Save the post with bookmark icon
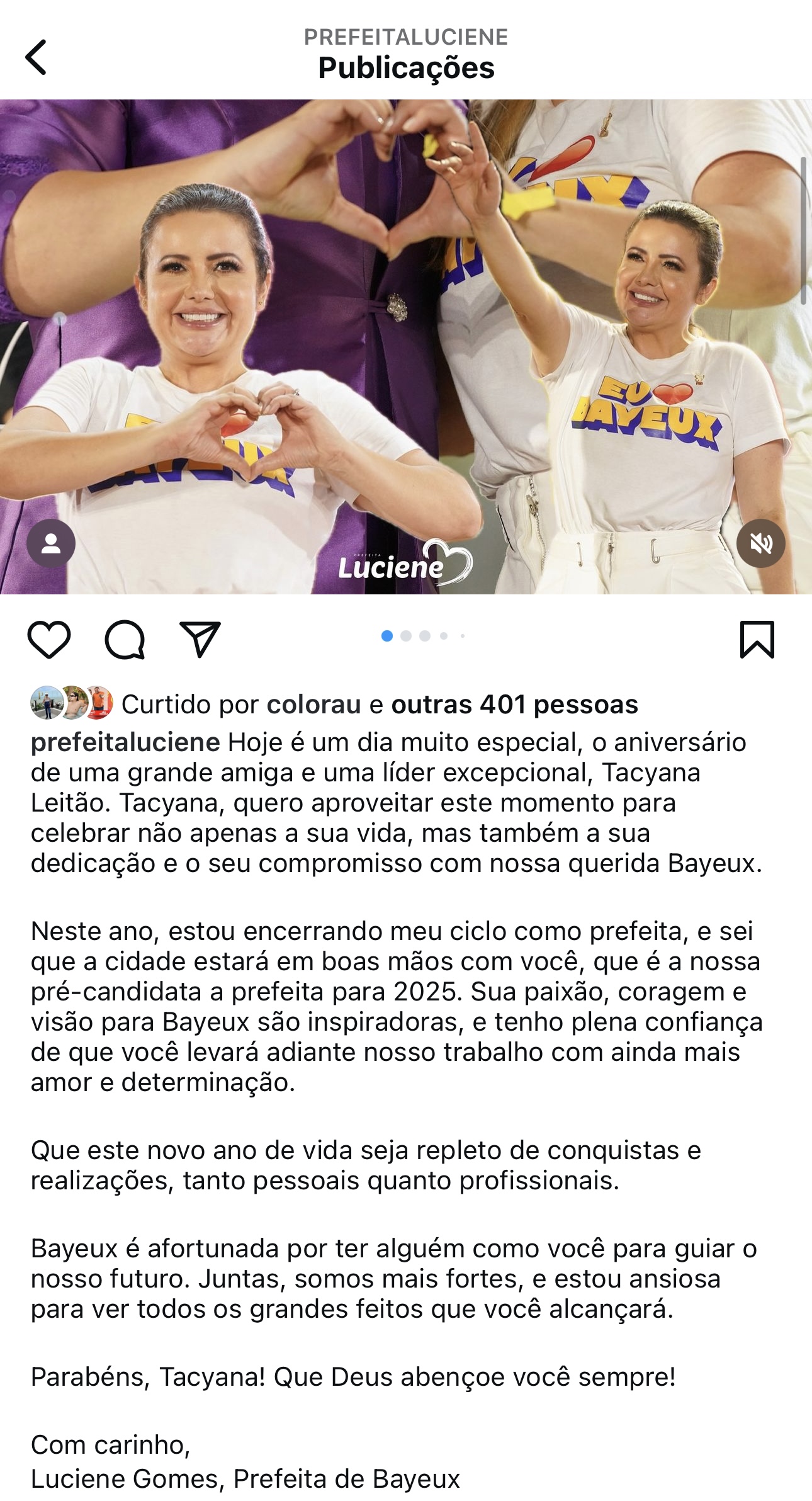 point(757,639)
